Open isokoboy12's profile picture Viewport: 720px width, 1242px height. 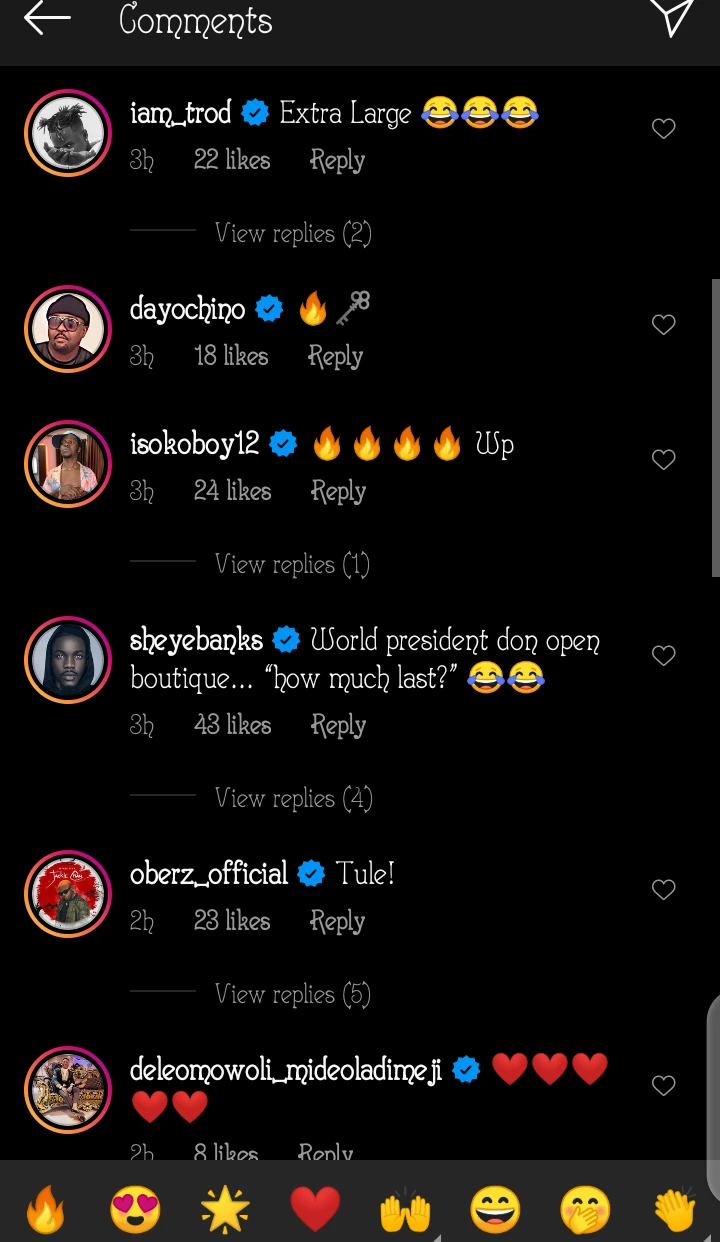tap(68, 464)
